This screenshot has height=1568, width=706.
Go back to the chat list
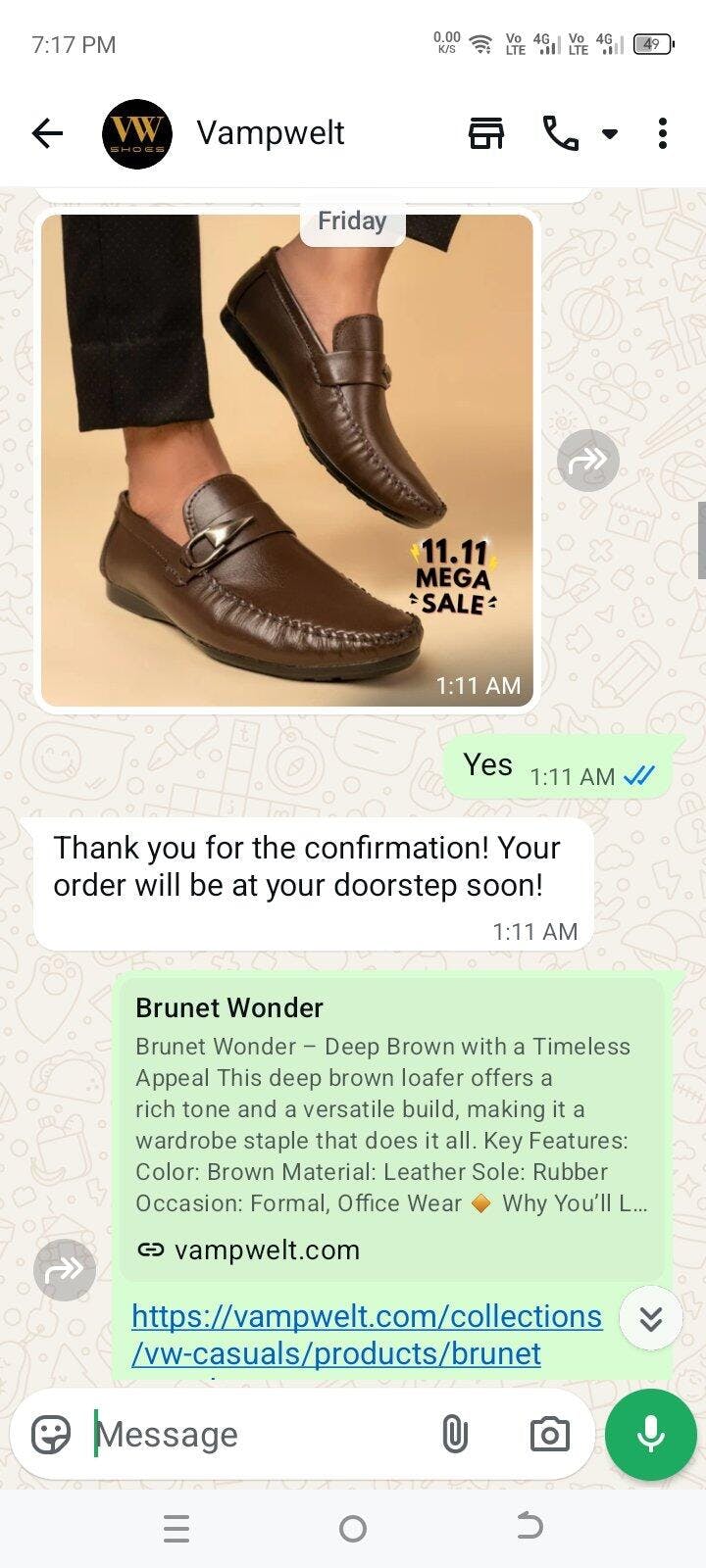tap(47, 133)
